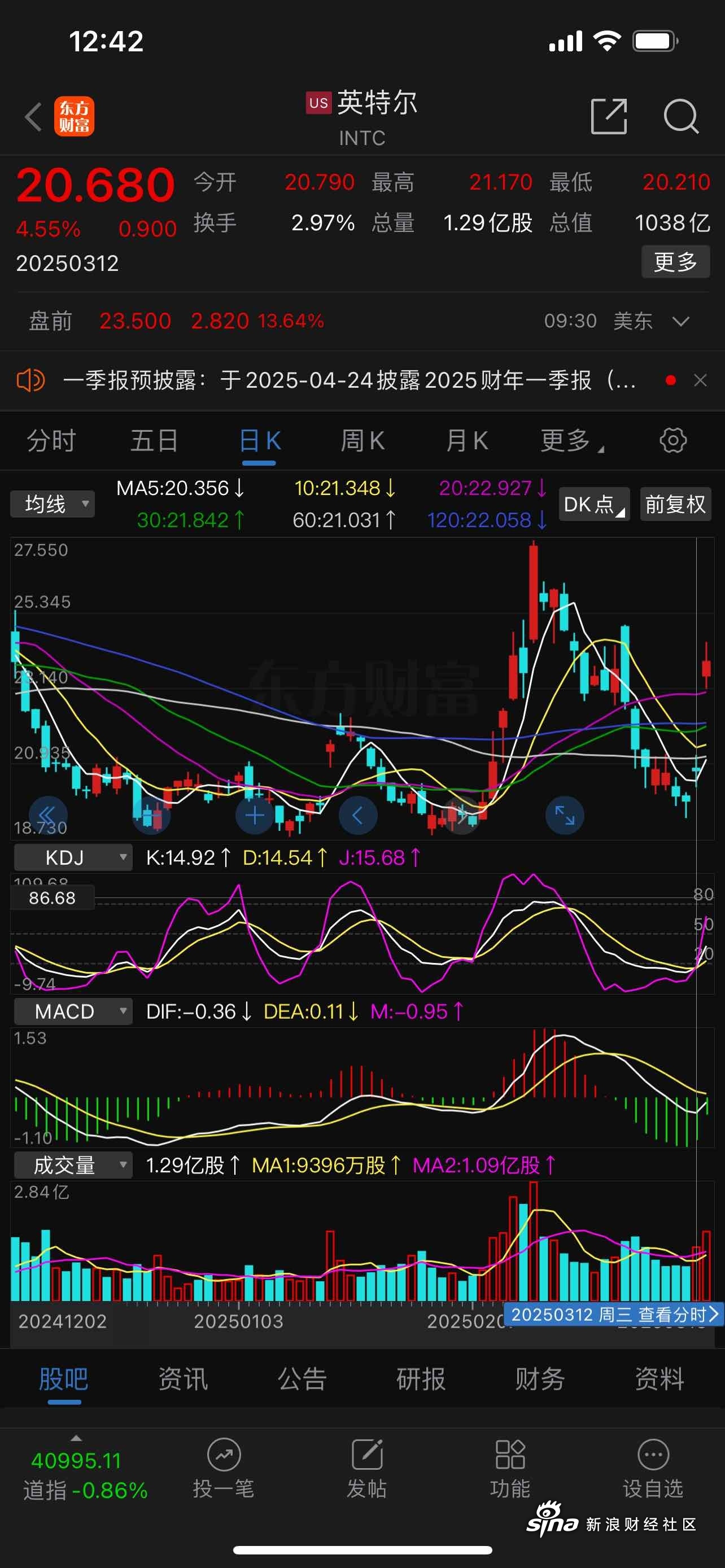The width and height of the screenshot is (725, 1568).
Task: Tap 更多 for more quote details
Action: pyautogui.click(x=675, y=262)
